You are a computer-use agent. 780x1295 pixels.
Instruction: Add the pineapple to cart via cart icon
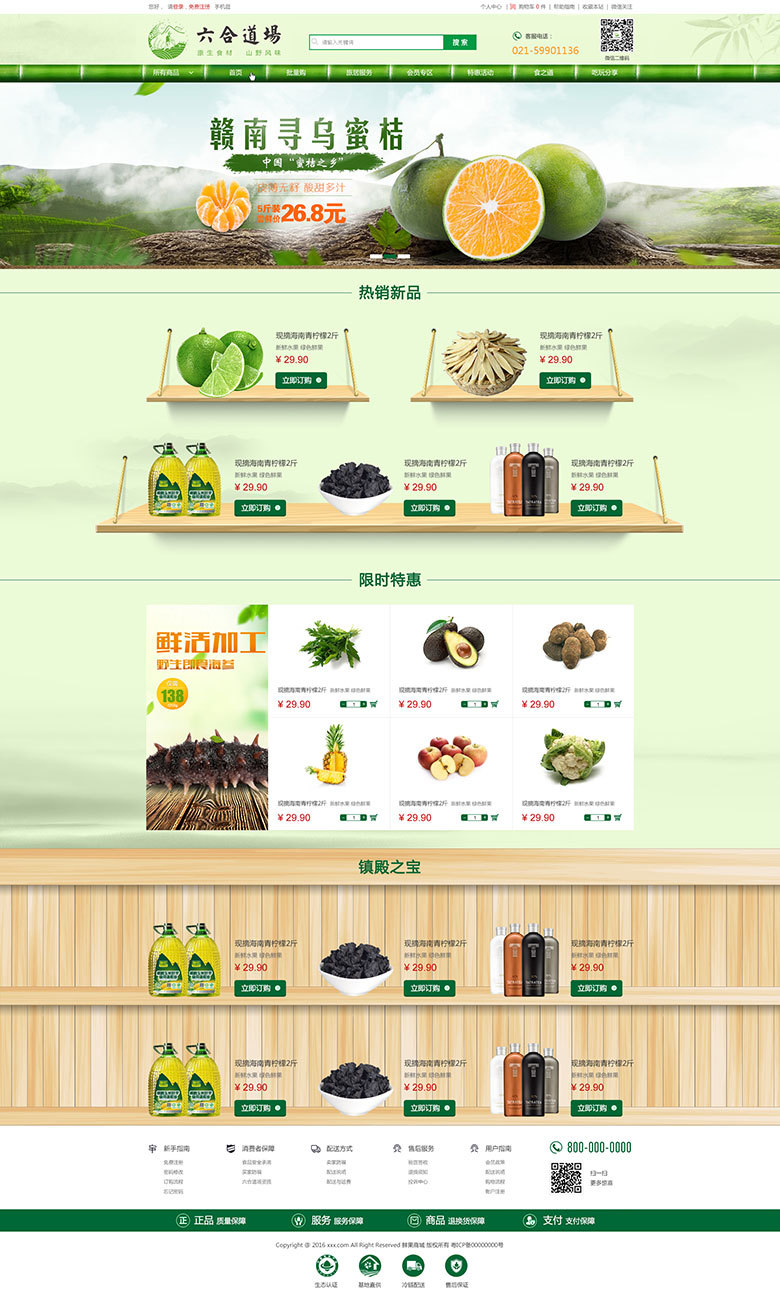click(x=373, y=817)
